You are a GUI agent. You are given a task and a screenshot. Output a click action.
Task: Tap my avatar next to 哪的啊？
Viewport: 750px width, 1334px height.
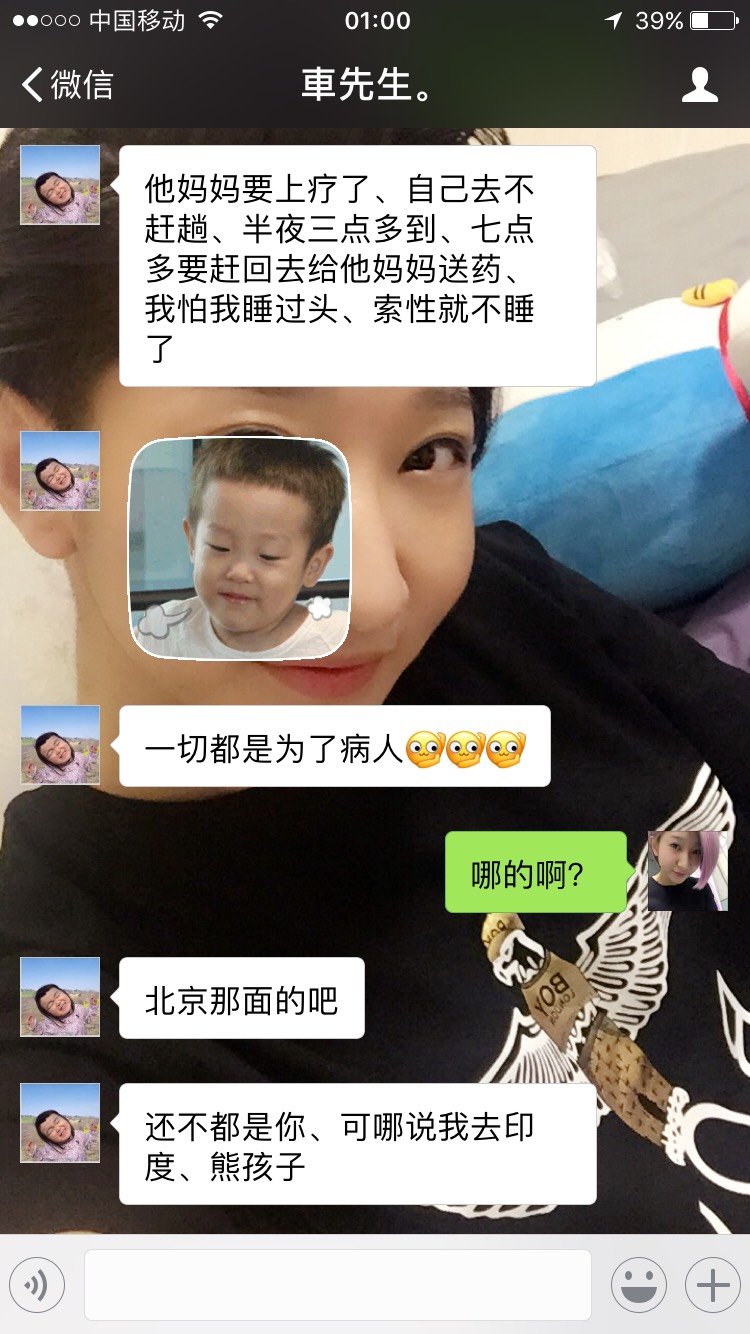(x=687, y=871)
